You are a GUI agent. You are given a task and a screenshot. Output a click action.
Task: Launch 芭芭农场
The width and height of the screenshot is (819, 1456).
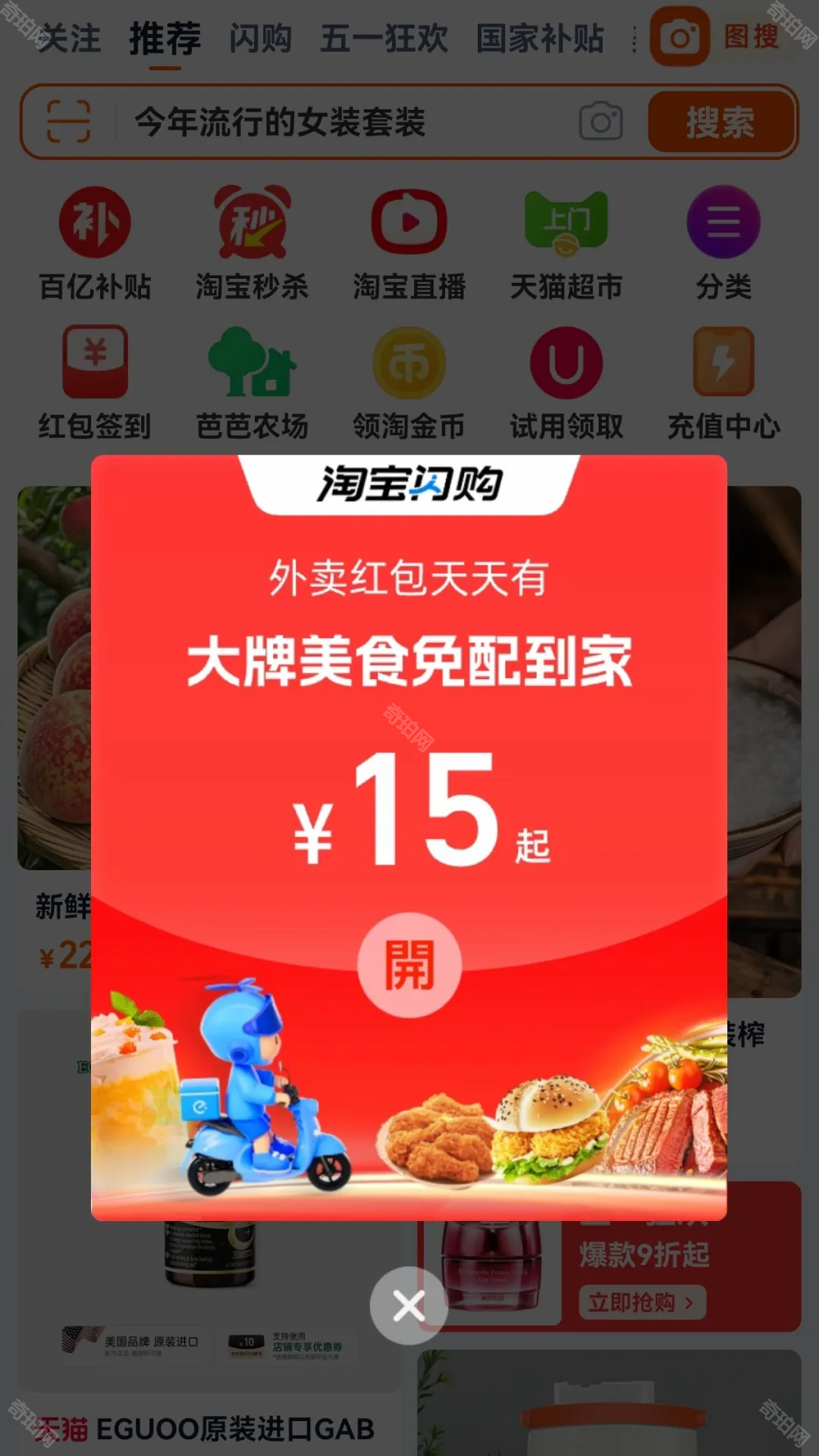(252, 383)
